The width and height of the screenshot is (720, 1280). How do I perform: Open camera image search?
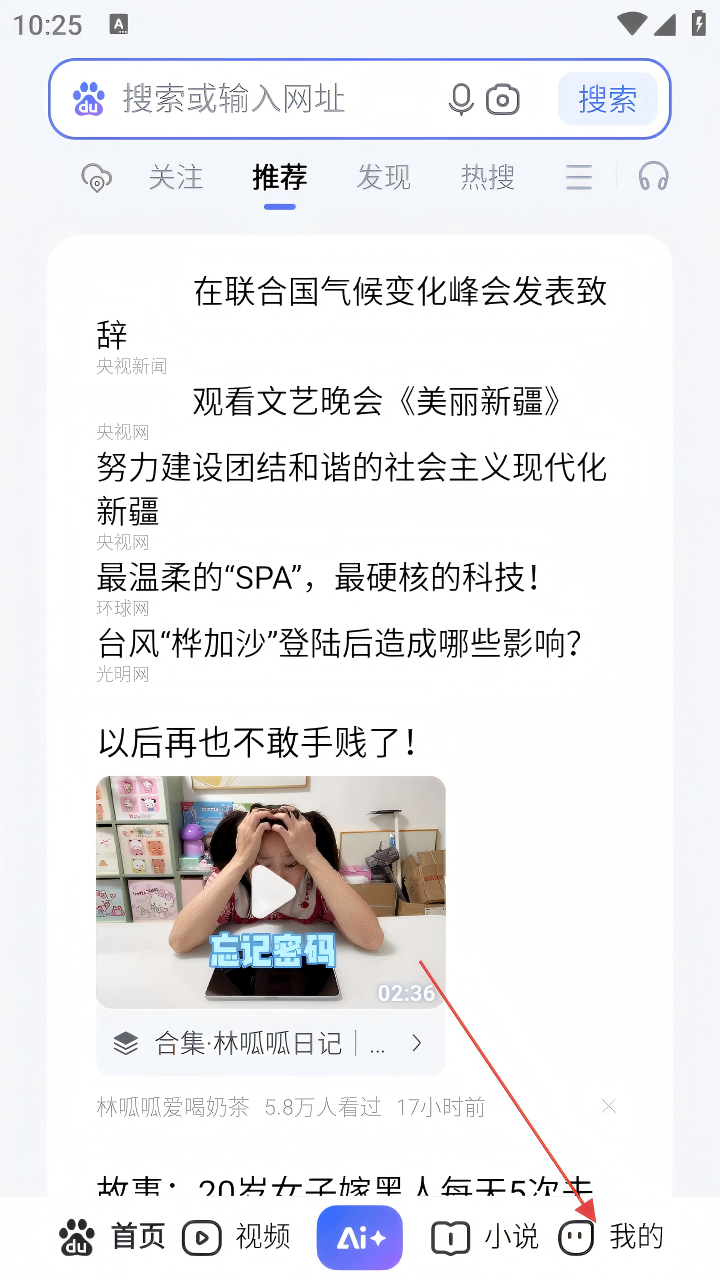tap(503, 99)
